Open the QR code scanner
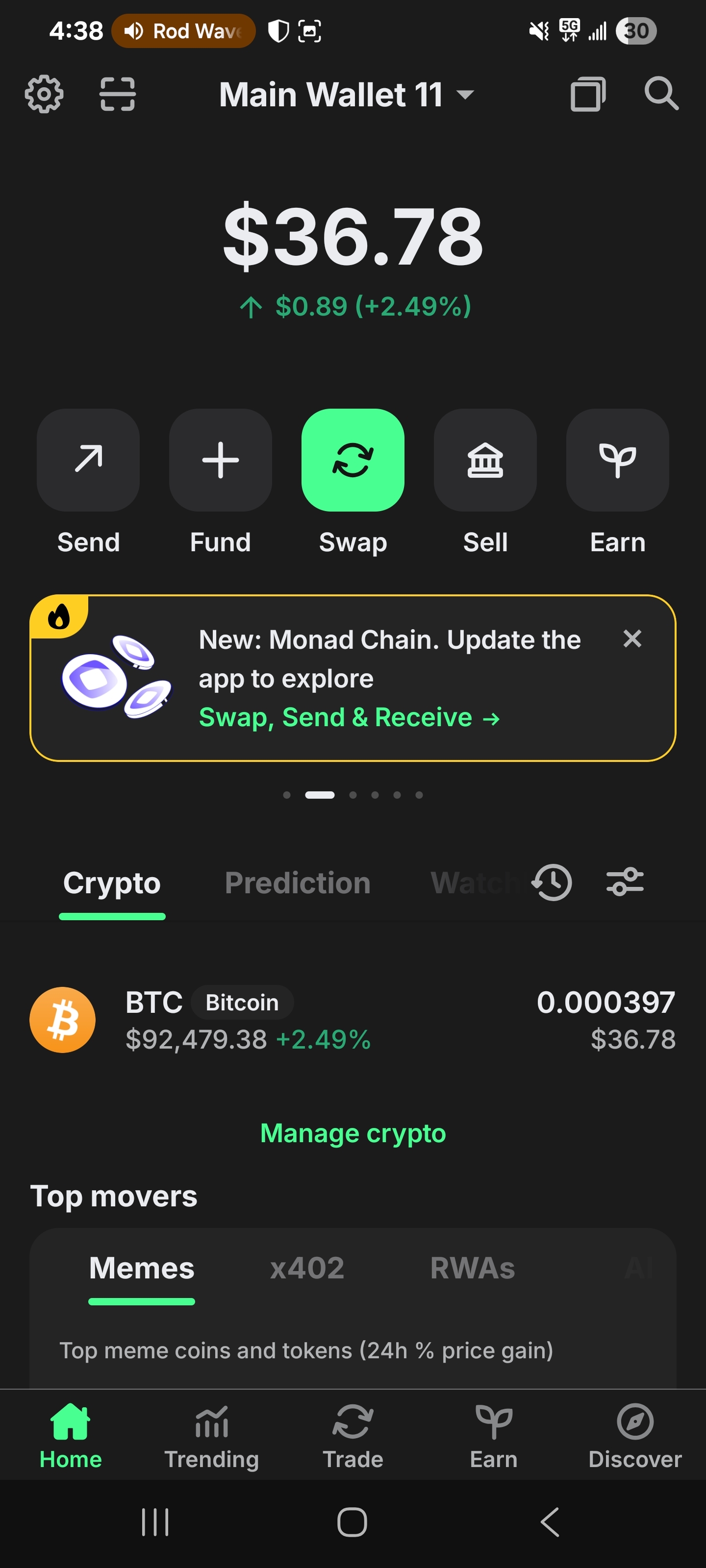 118,95
